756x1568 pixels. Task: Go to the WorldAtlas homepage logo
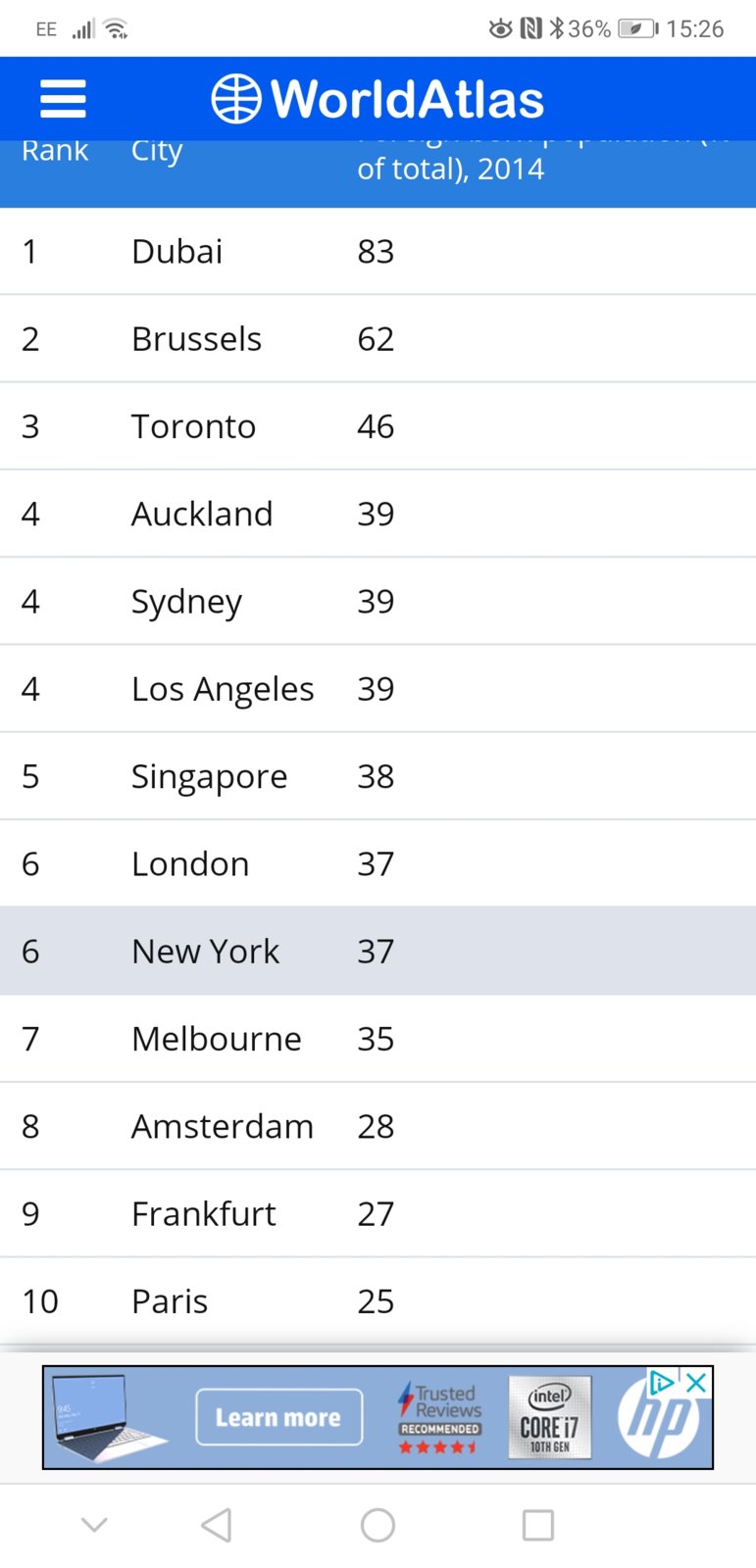tap(378, 99)
